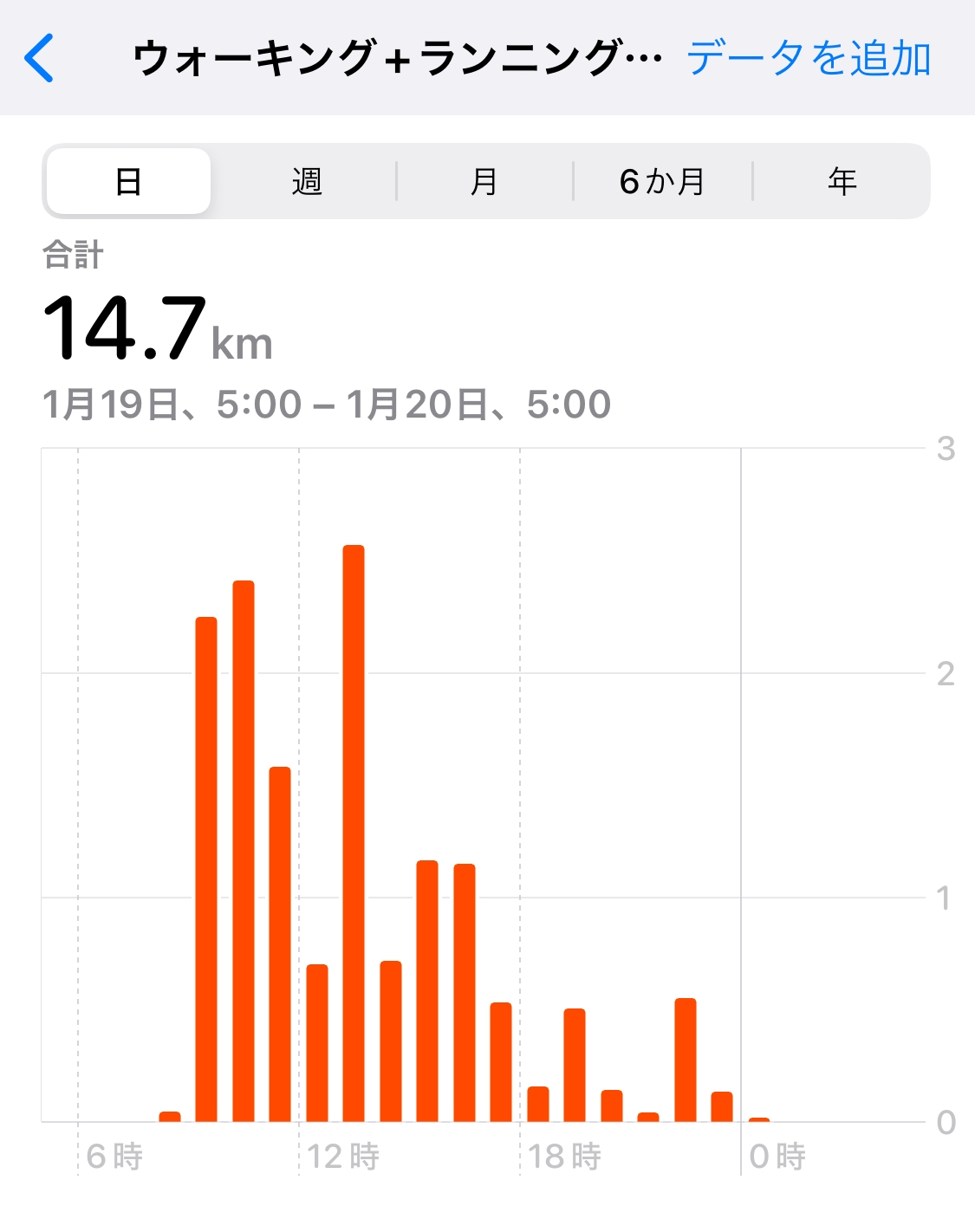975x1232 pixels.
Task: Go back using the blue back arrow
Action: [40, 58]
